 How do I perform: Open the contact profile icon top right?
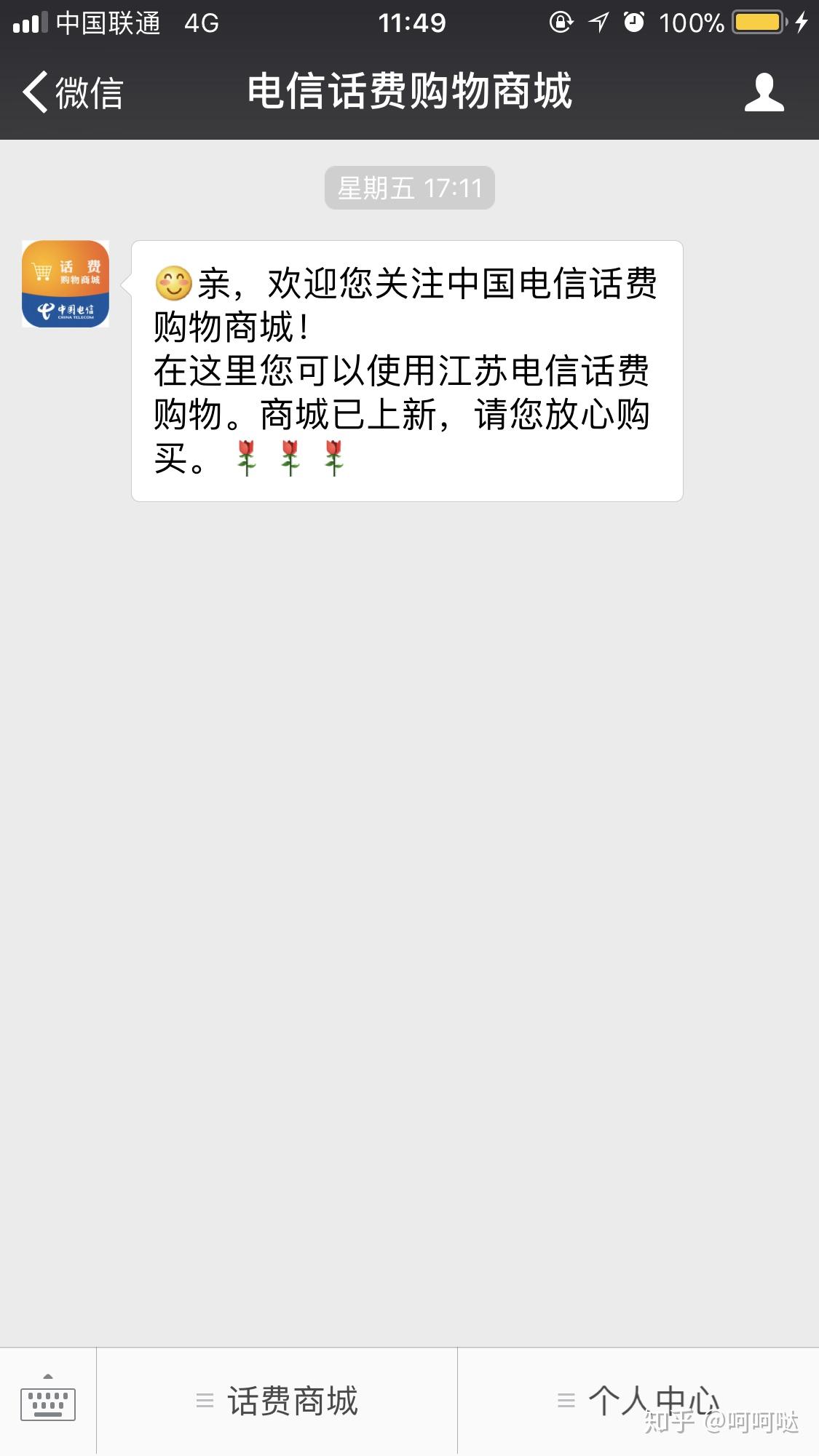763,92
